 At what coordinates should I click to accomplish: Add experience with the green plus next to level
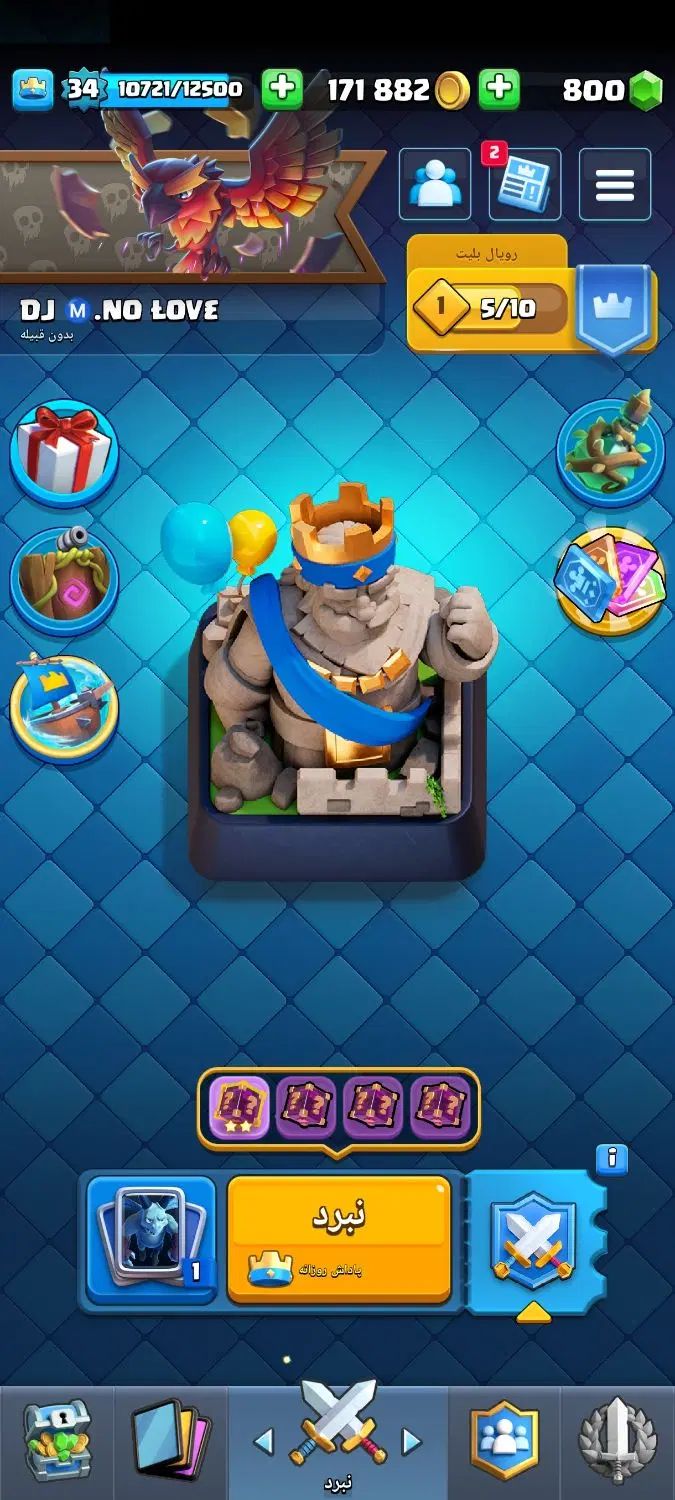282,90
